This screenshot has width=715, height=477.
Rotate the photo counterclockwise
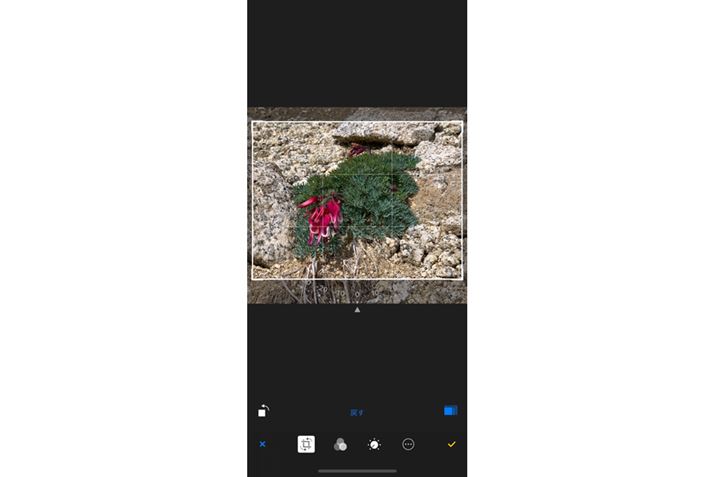[x=263, y=411]
